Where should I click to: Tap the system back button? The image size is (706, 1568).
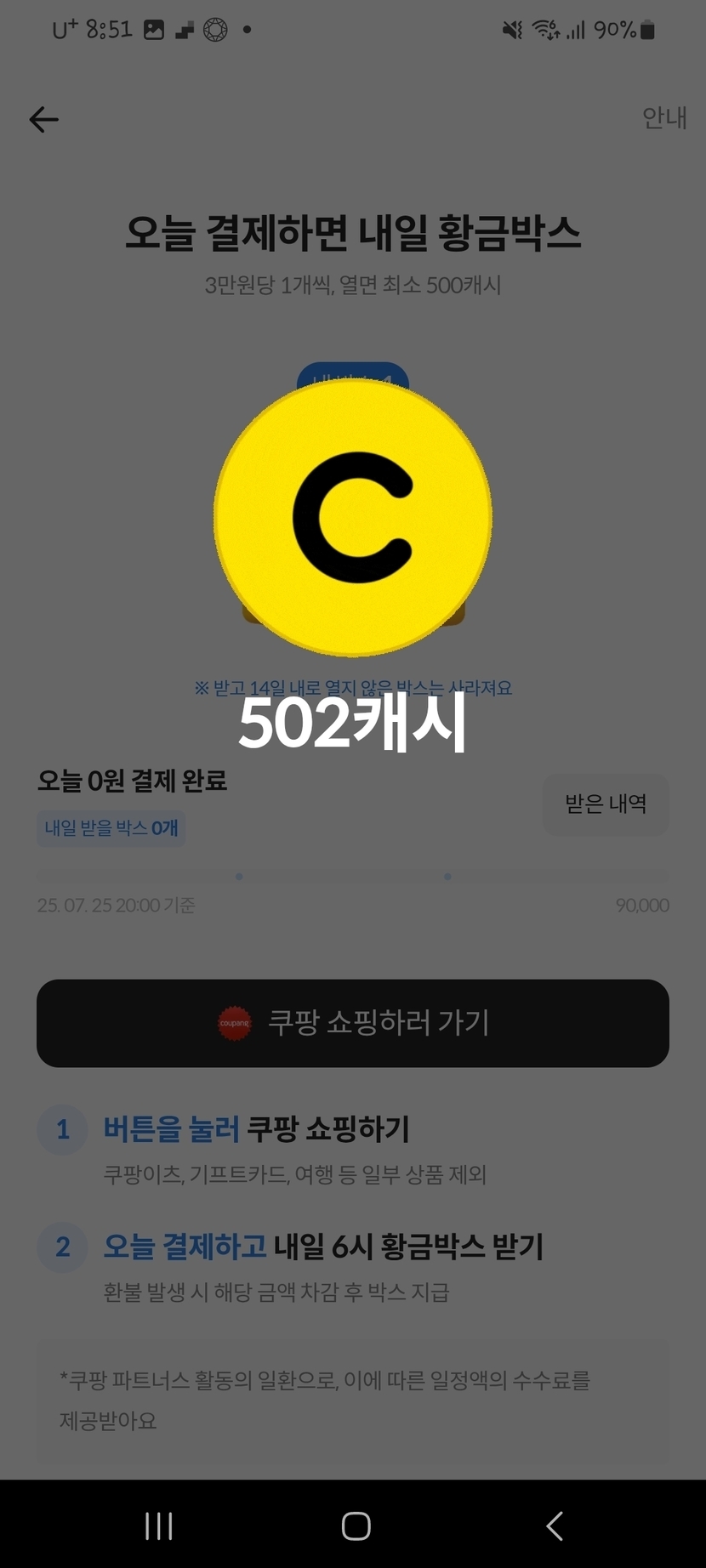click(555, 1525)
